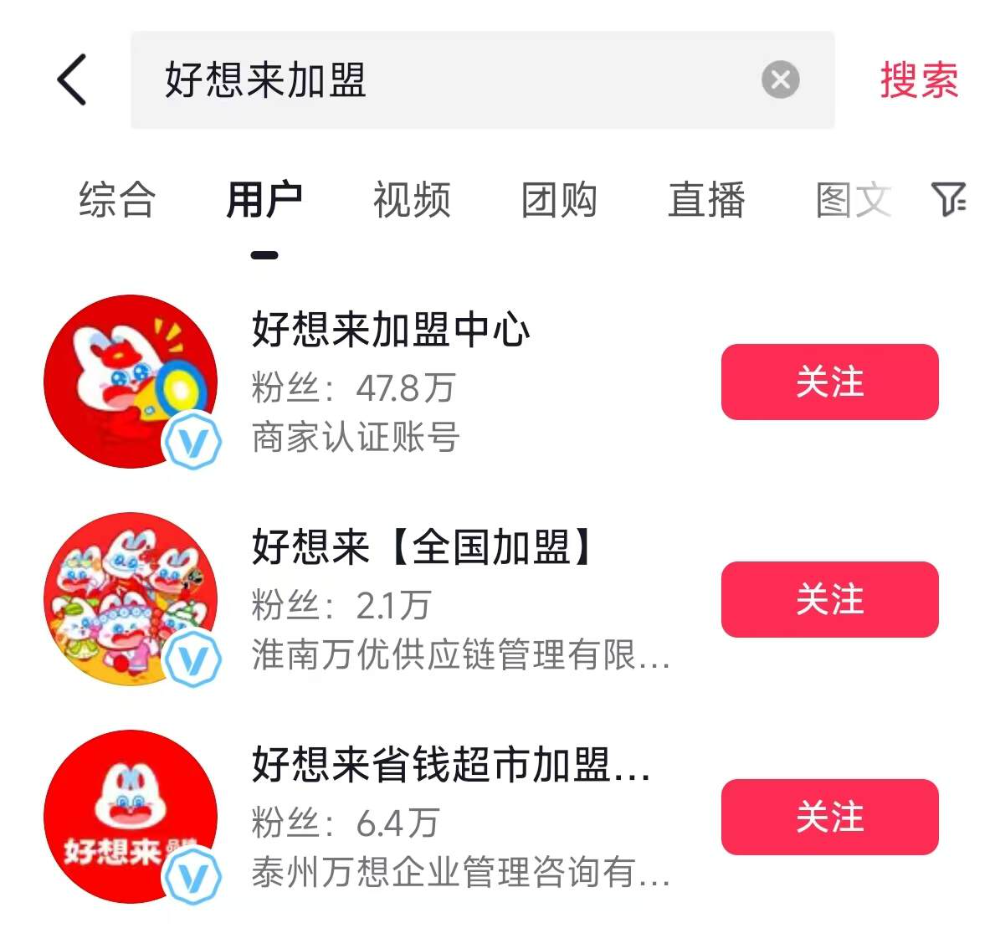Open the 好想来省钱超市加盟 user profile
Screen dimensions: 1000x938
(x=450, y=766)
